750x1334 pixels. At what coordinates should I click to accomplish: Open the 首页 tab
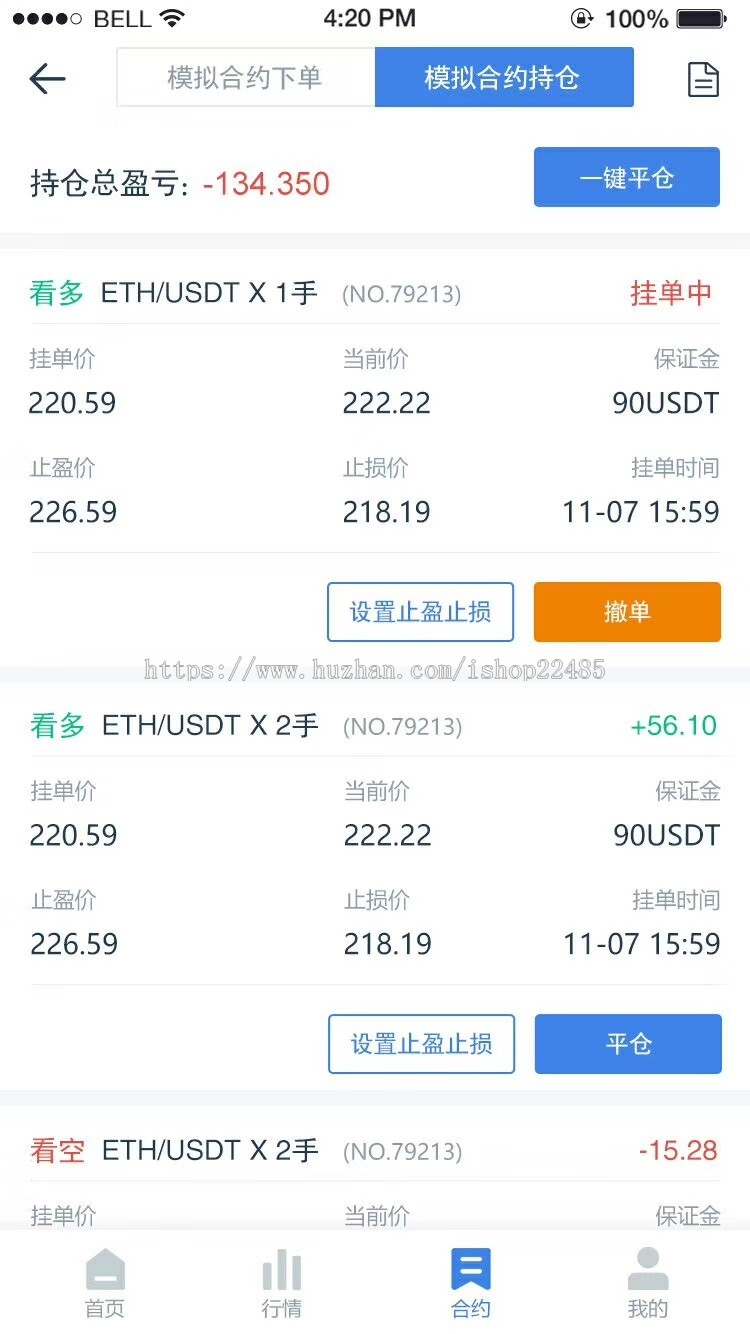[x=105, y=1283]
